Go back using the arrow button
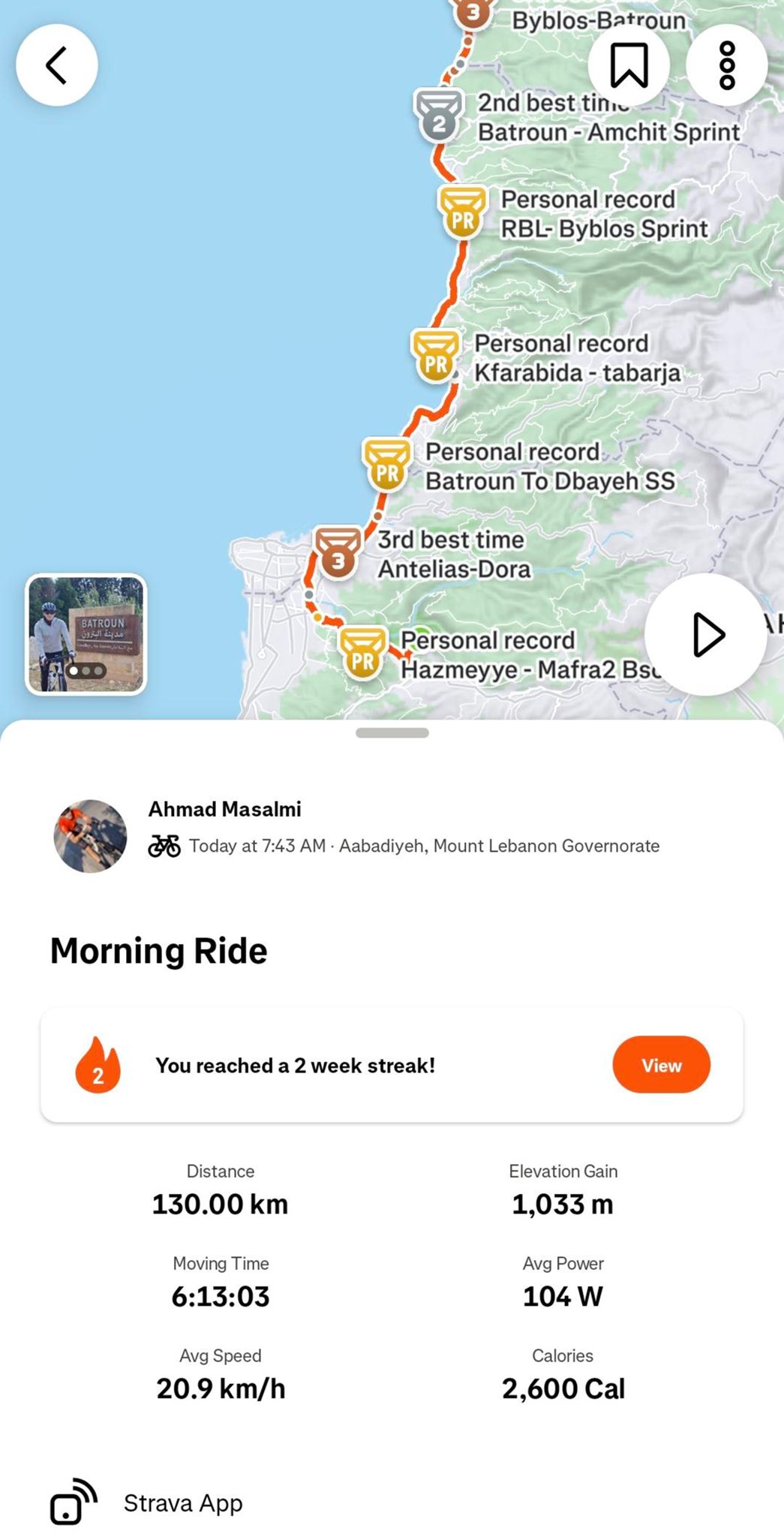The height and width of the screenshot is (1537, 784). pos(57,65)
